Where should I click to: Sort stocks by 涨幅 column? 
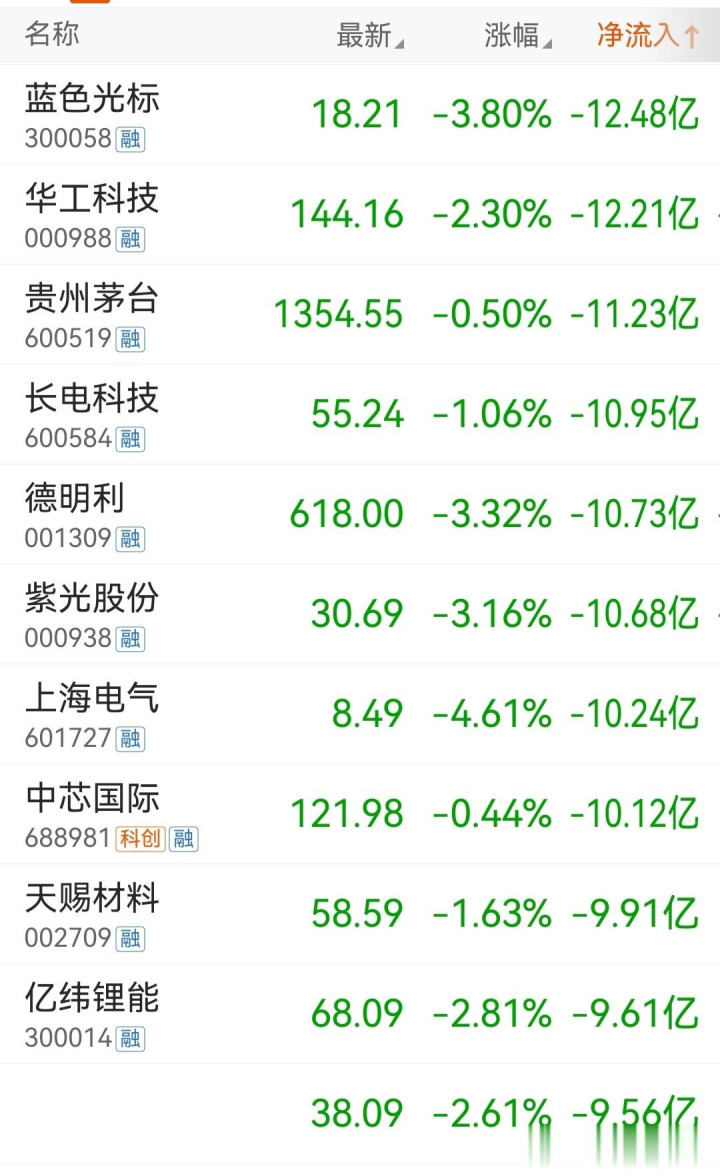click(x=518, y=35)
